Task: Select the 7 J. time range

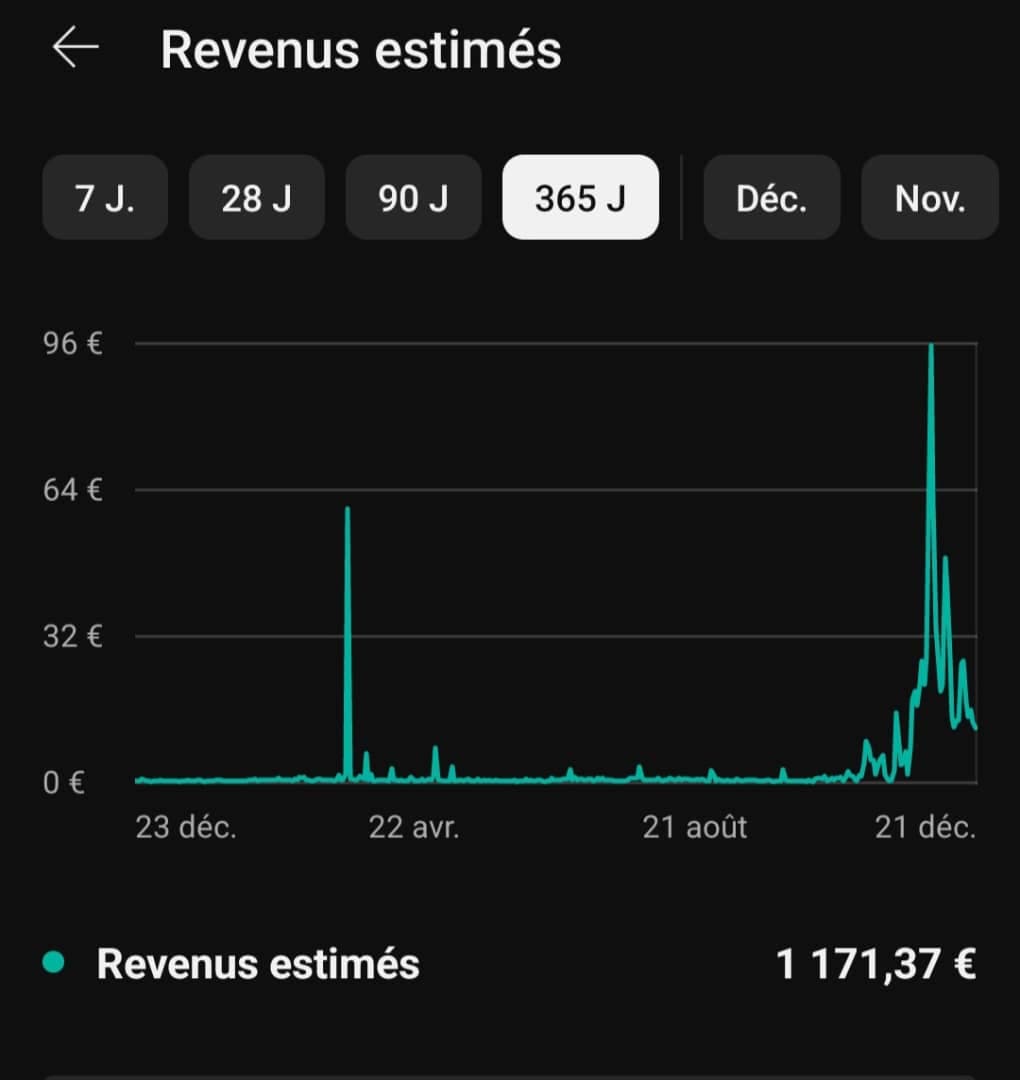Action: click(104, 198)
